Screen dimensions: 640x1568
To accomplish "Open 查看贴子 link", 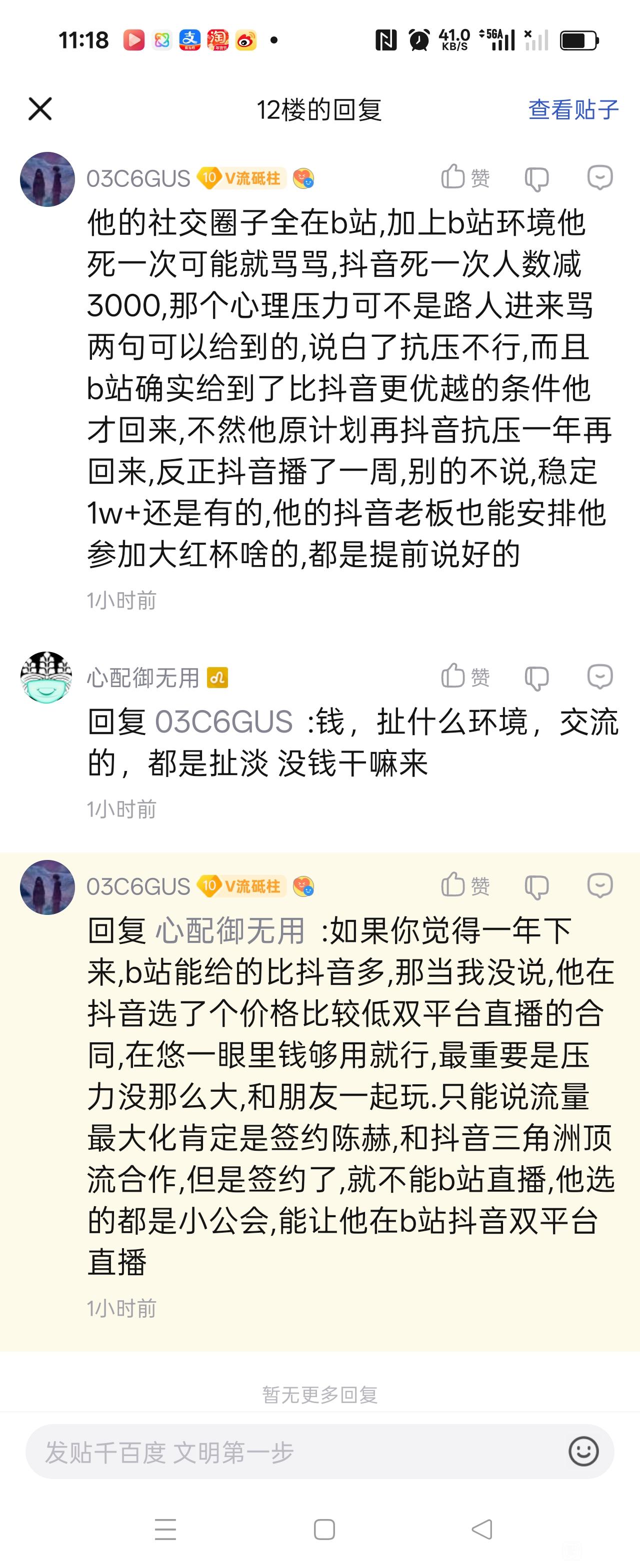I will [x=572, y=109].
